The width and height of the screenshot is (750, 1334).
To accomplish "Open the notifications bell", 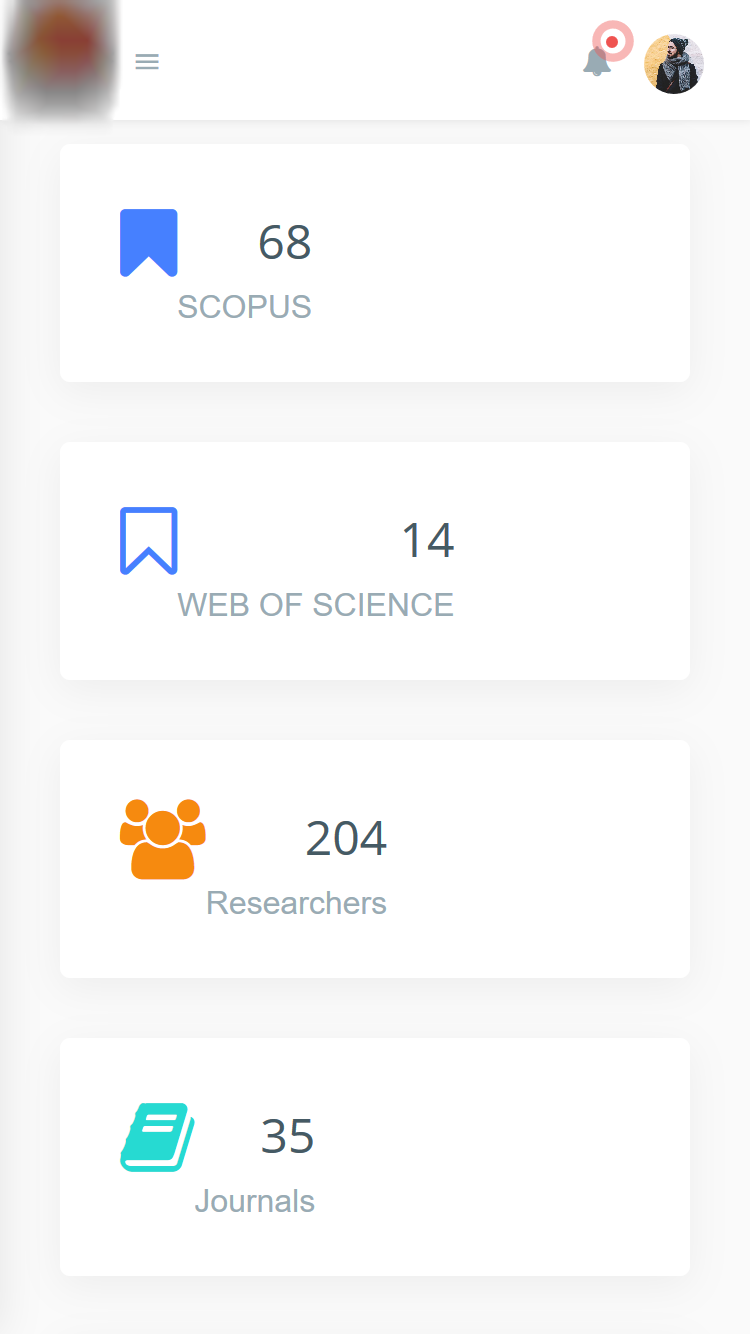I will click(x=597, y=62).
